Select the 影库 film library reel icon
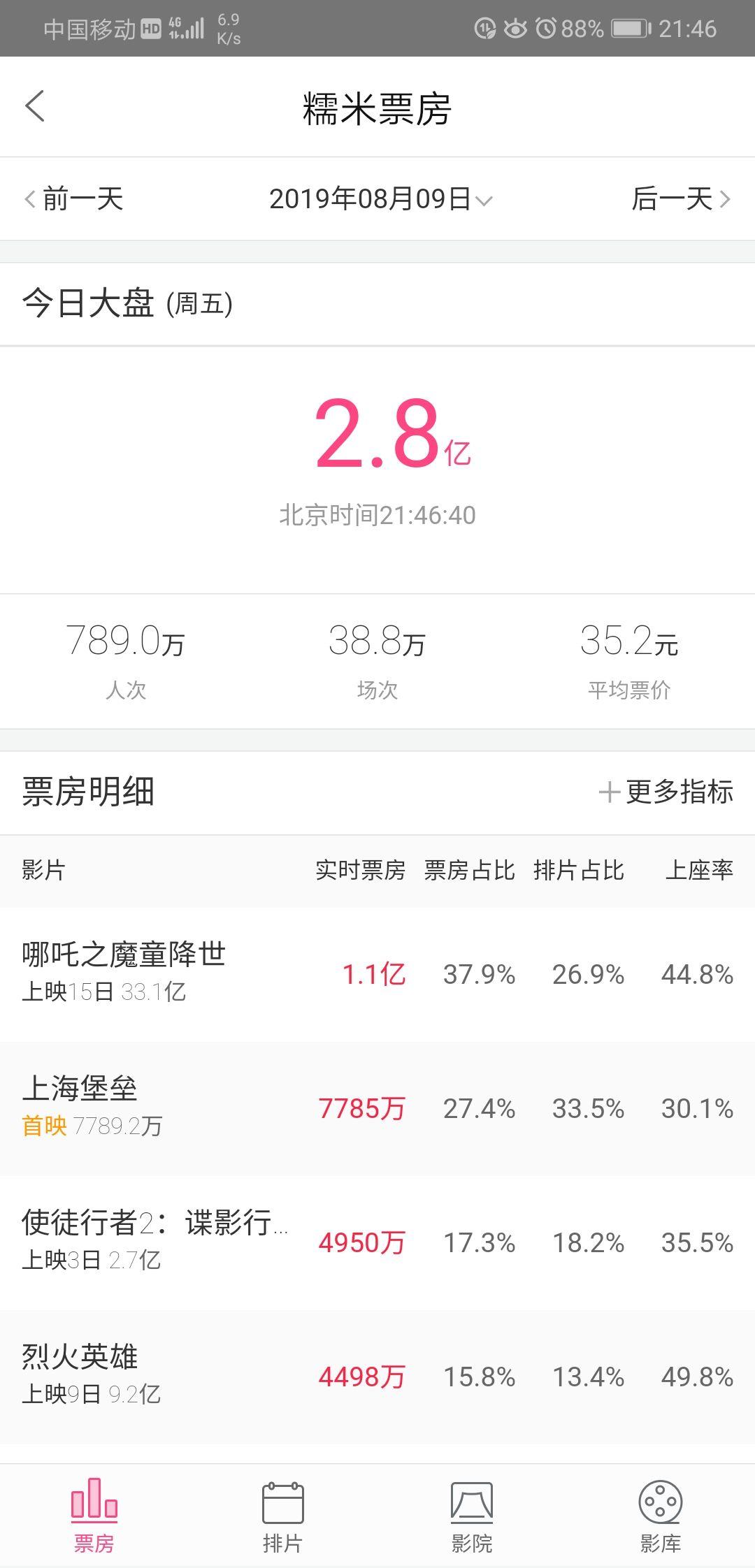 661,1509
